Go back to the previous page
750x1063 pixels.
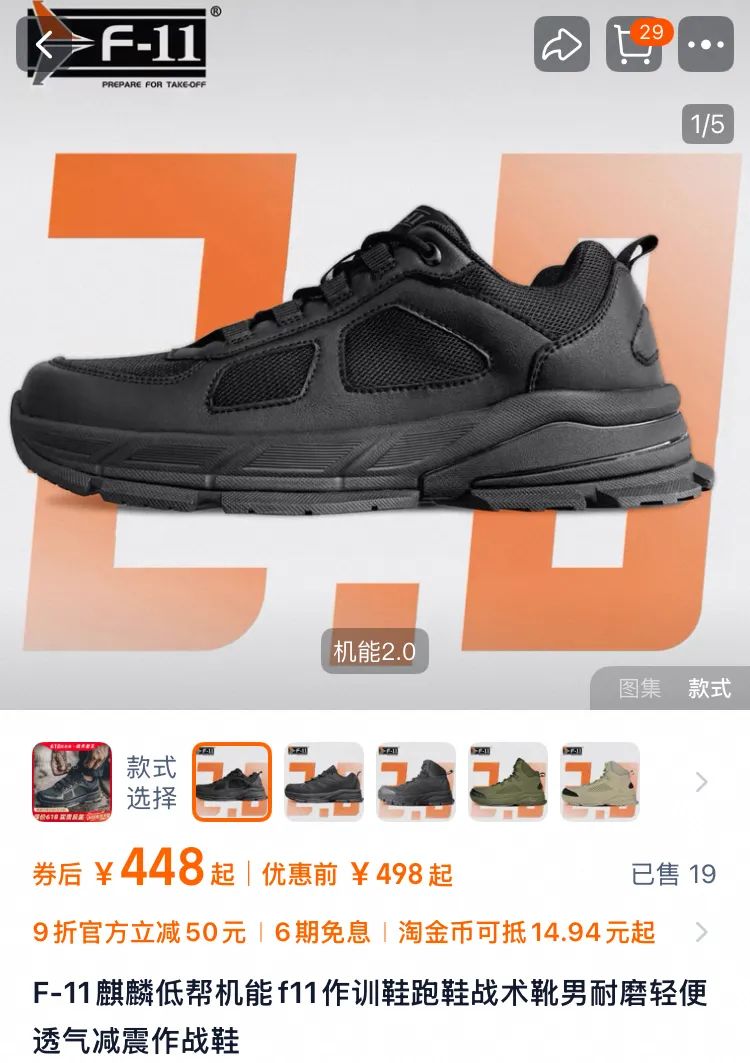[46, 45]
